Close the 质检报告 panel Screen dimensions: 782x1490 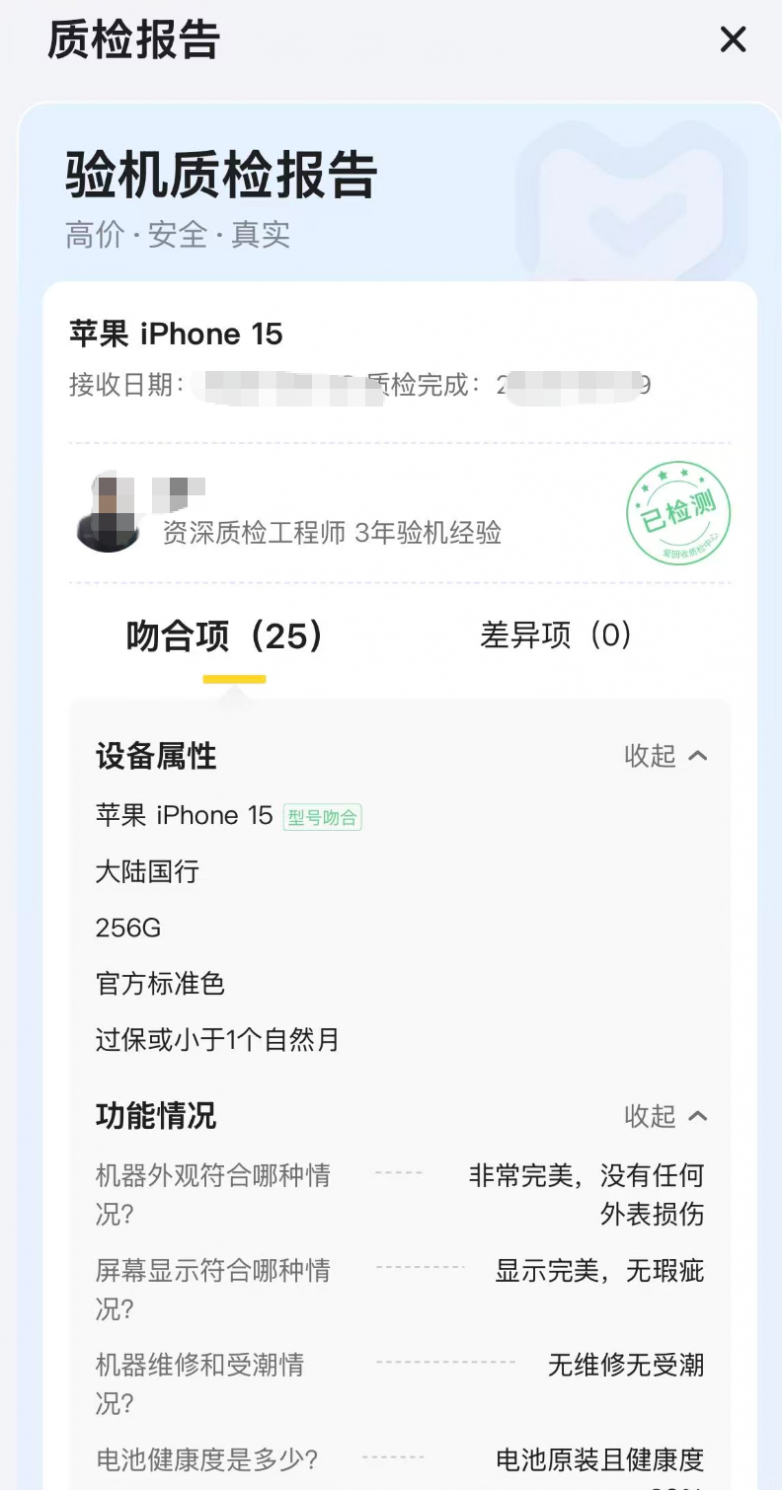733,40
